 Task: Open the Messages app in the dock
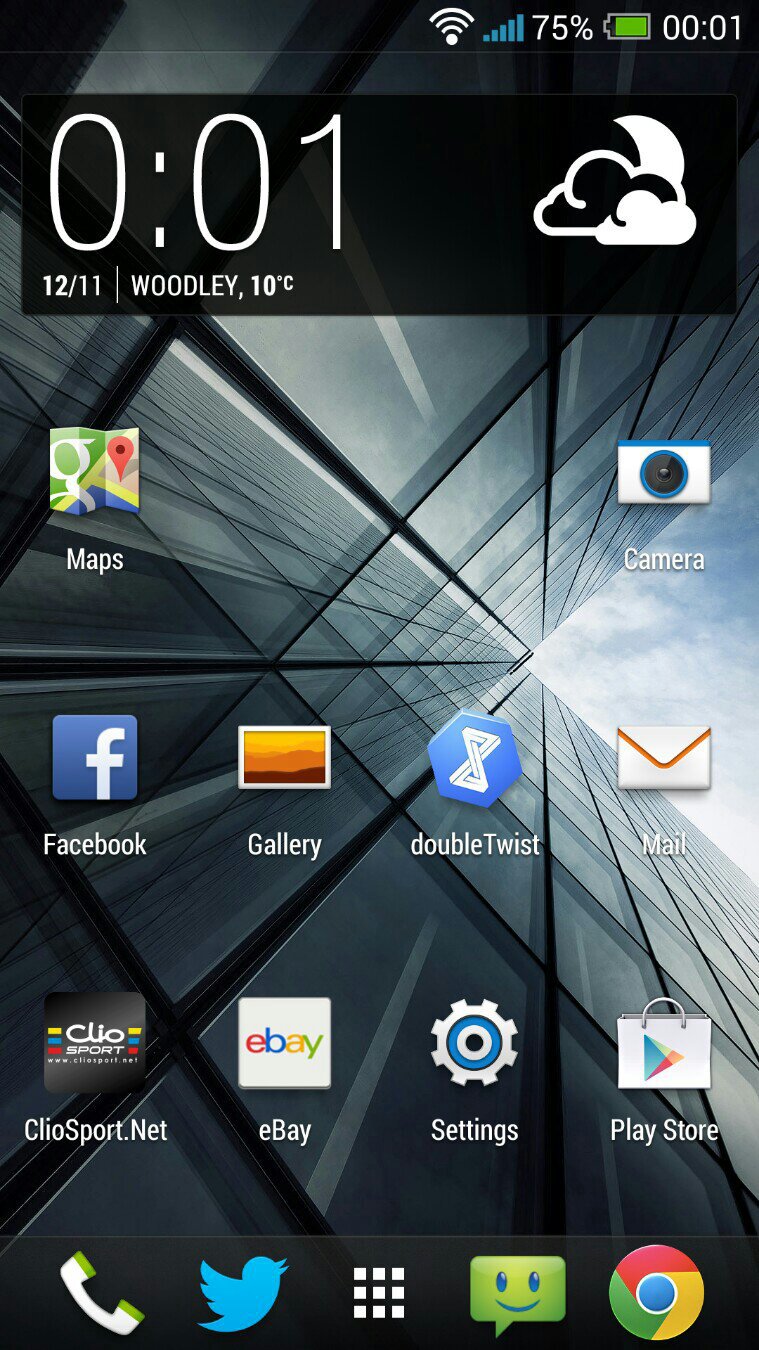coord(517,1295)
